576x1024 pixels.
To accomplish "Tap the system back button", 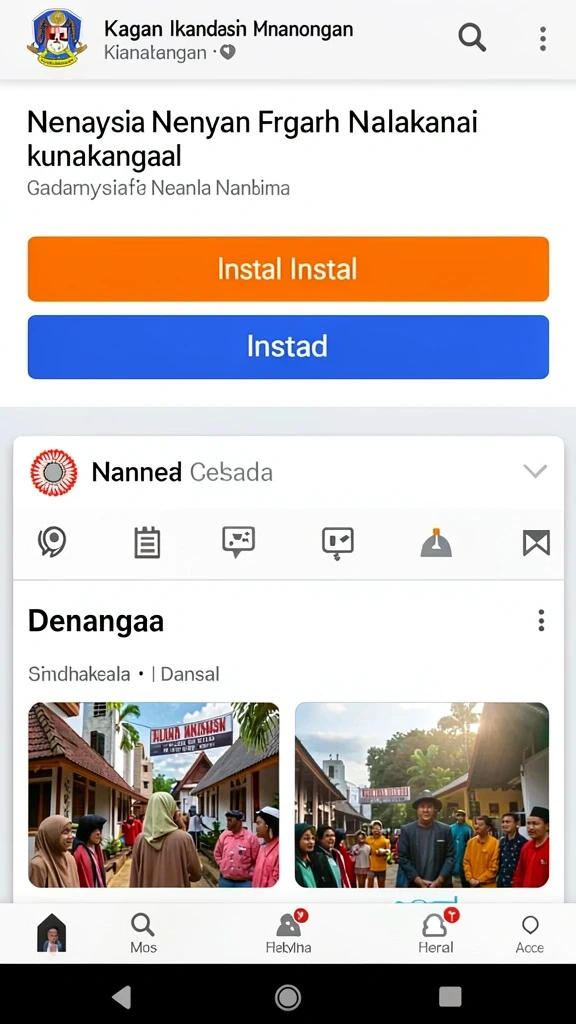I will 122,997.
